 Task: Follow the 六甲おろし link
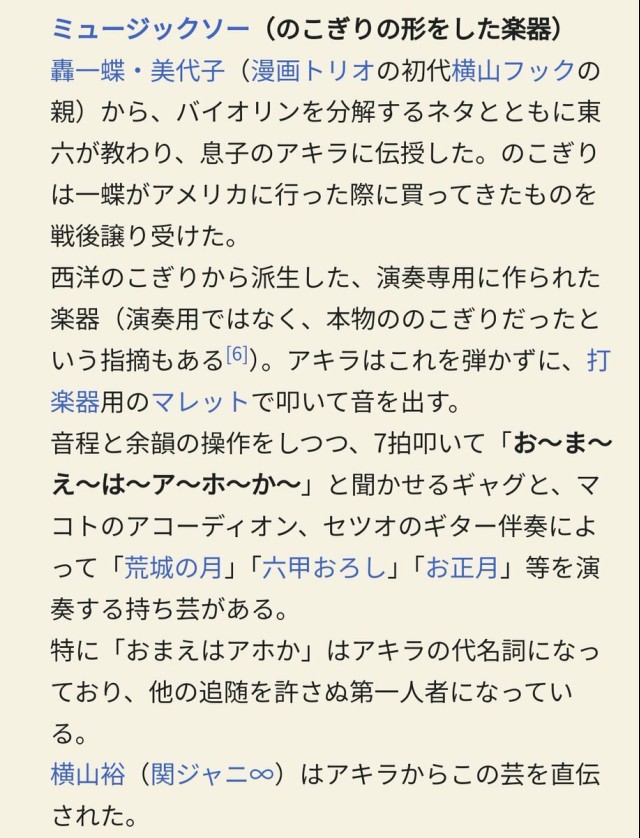tap(324, 567)
